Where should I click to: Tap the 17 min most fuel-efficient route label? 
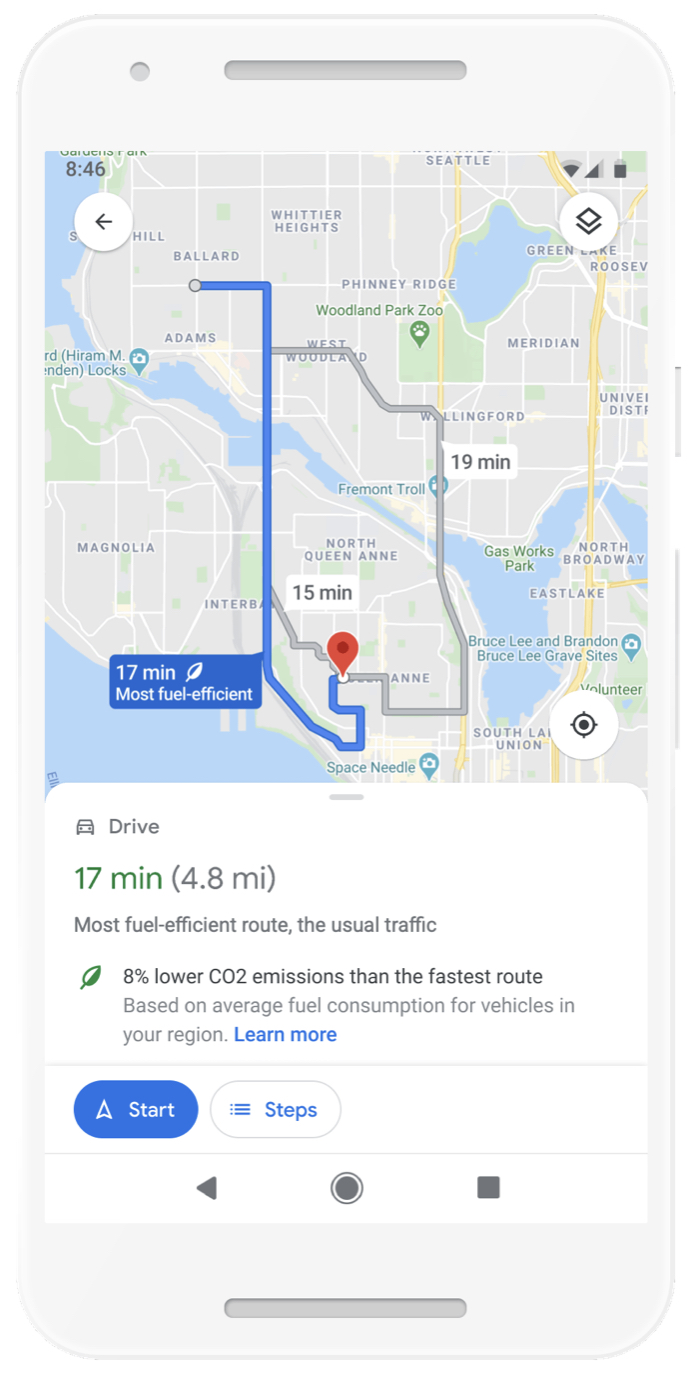186,683
